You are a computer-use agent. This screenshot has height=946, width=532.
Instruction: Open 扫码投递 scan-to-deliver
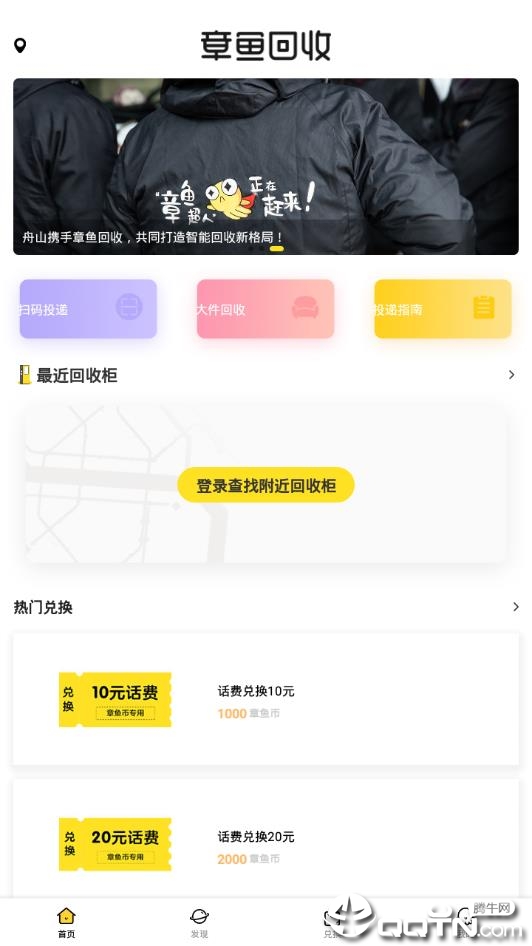tap(88, 309)
